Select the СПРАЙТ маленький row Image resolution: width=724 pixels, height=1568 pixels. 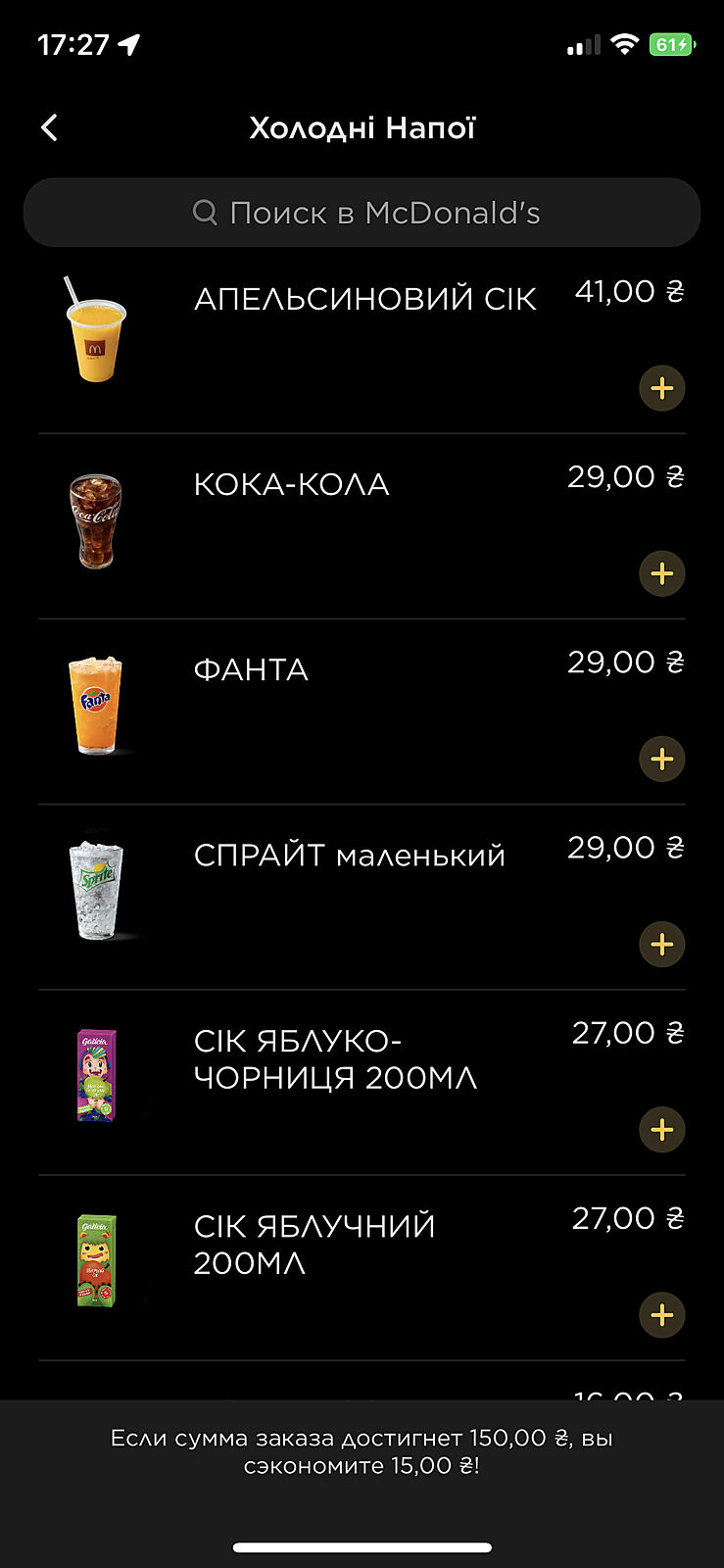(349, 855)
